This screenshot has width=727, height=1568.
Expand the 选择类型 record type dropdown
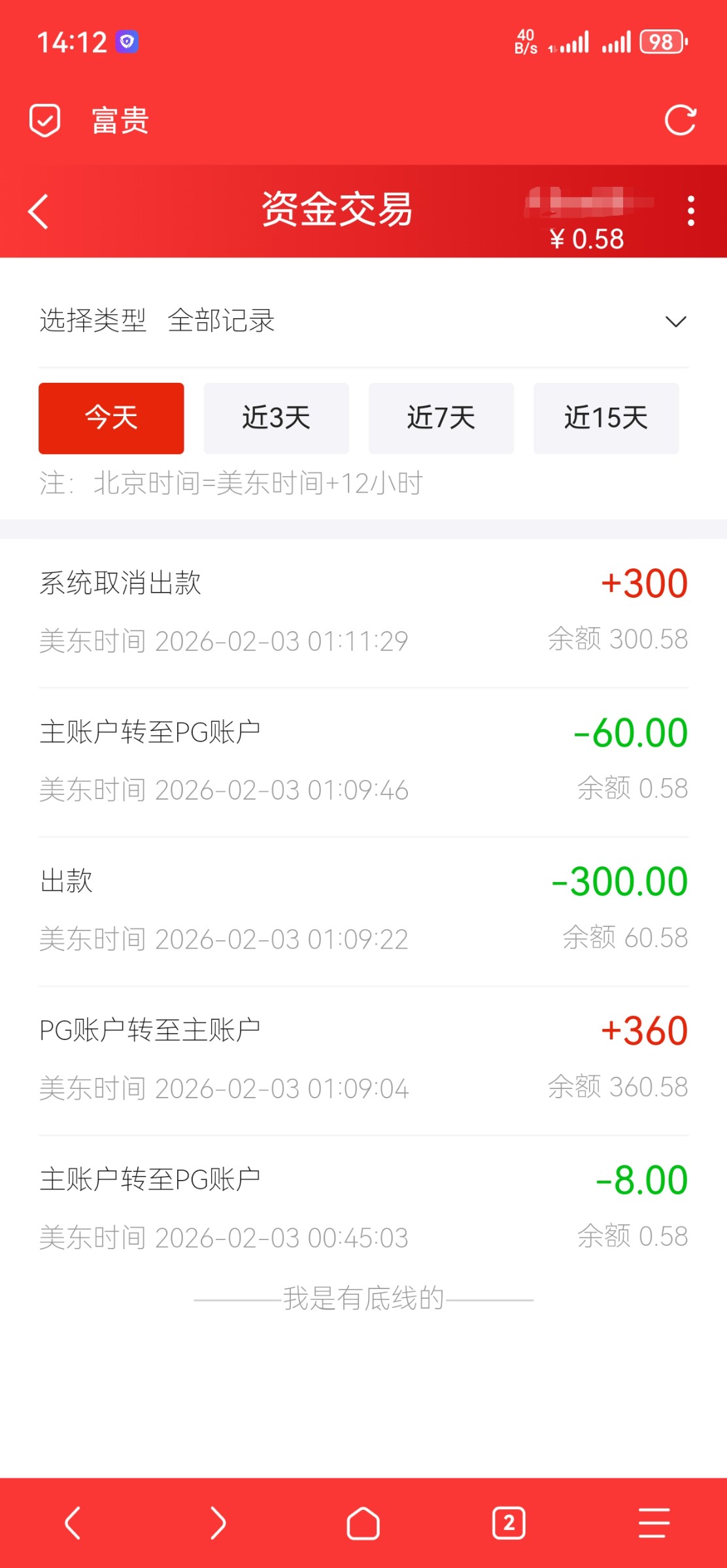pyautogui.click(x=675, y=321)
